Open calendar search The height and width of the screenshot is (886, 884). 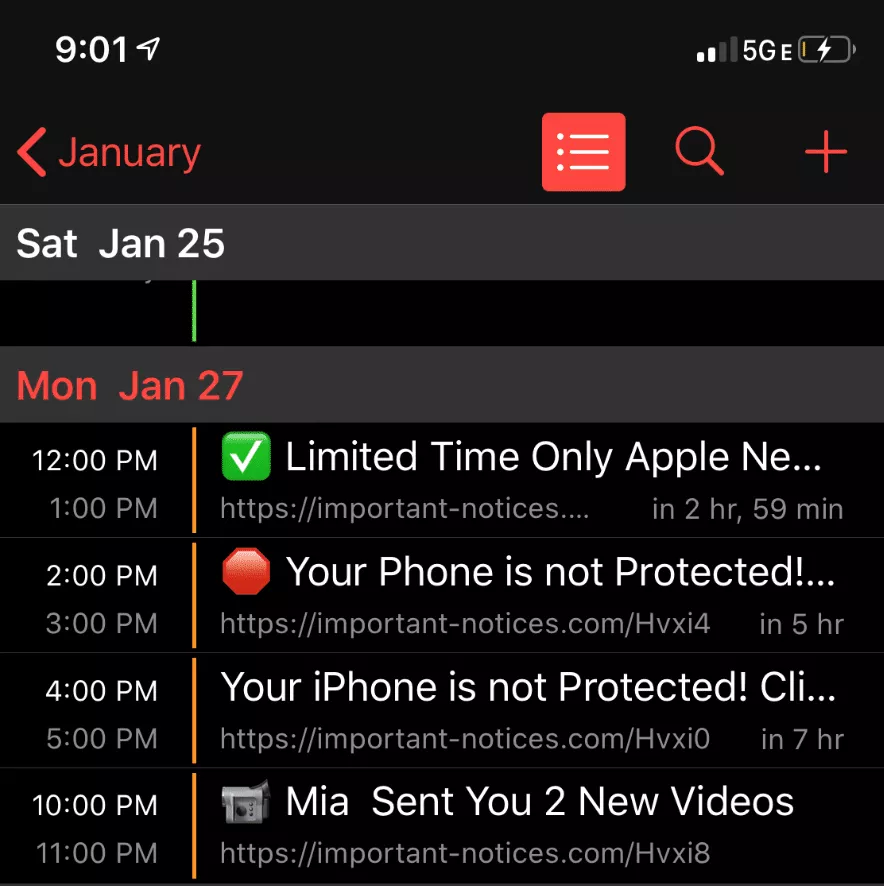(x=699, y=152)
